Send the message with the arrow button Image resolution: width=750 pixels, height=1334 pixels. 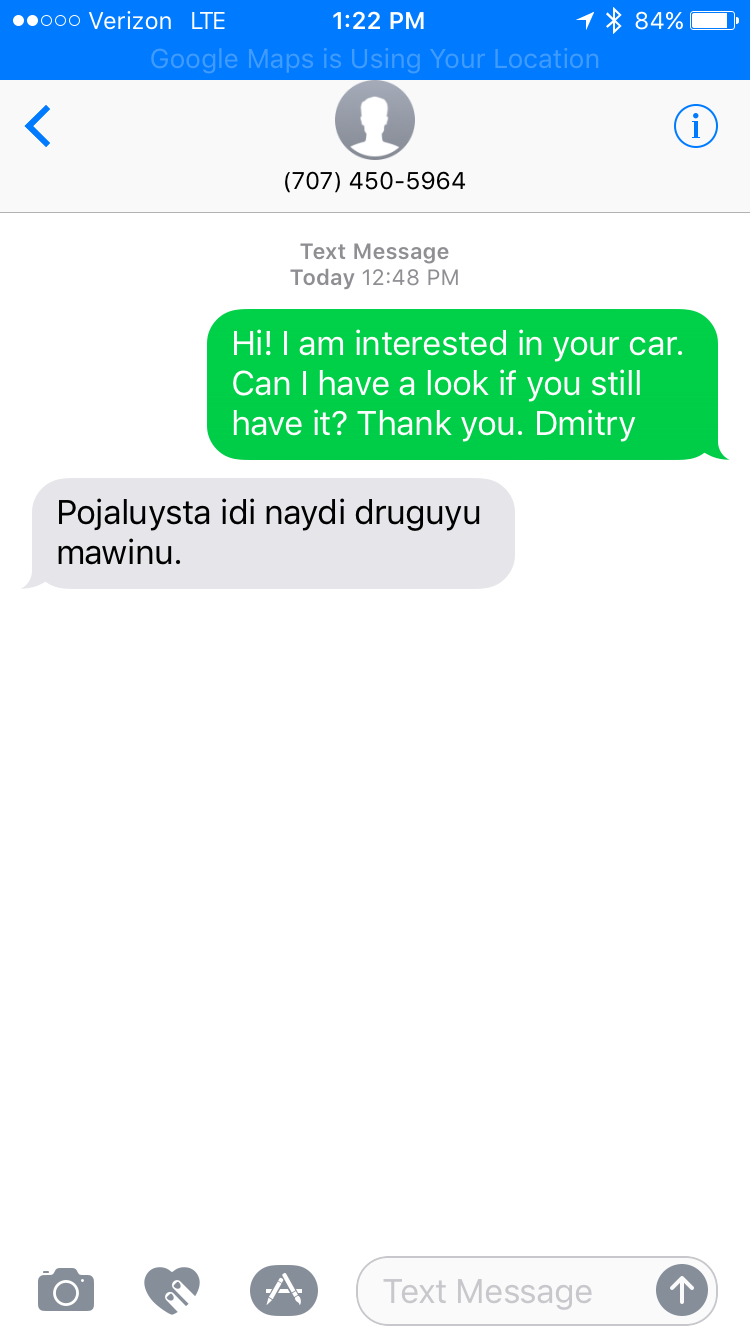coord(682,1291)
